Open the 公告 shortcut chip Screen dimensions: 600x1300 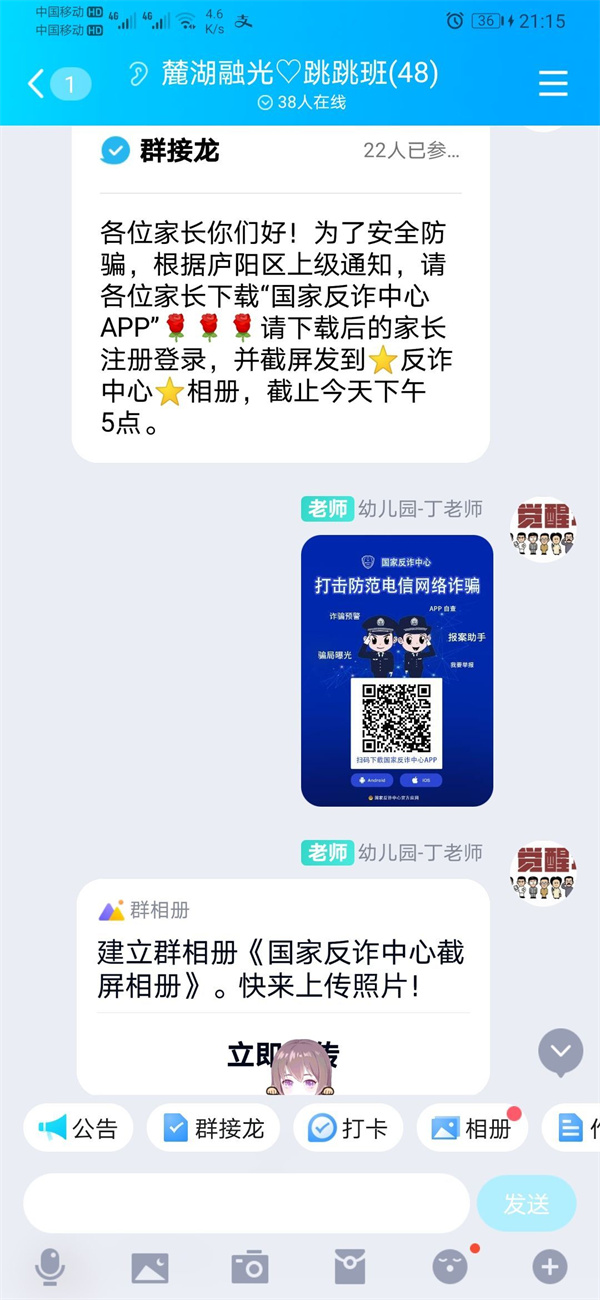(78, 1128)
